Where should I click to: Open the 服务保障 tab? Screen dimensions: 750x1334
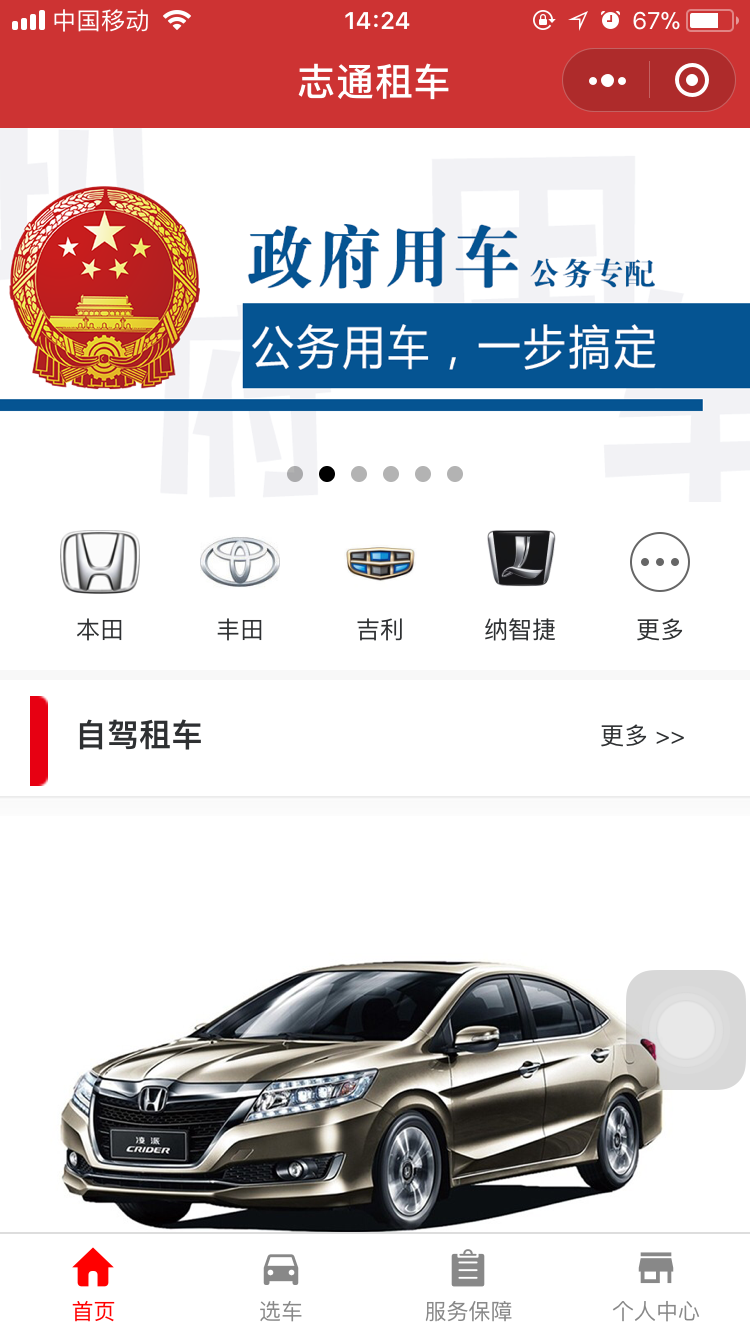468,1284
